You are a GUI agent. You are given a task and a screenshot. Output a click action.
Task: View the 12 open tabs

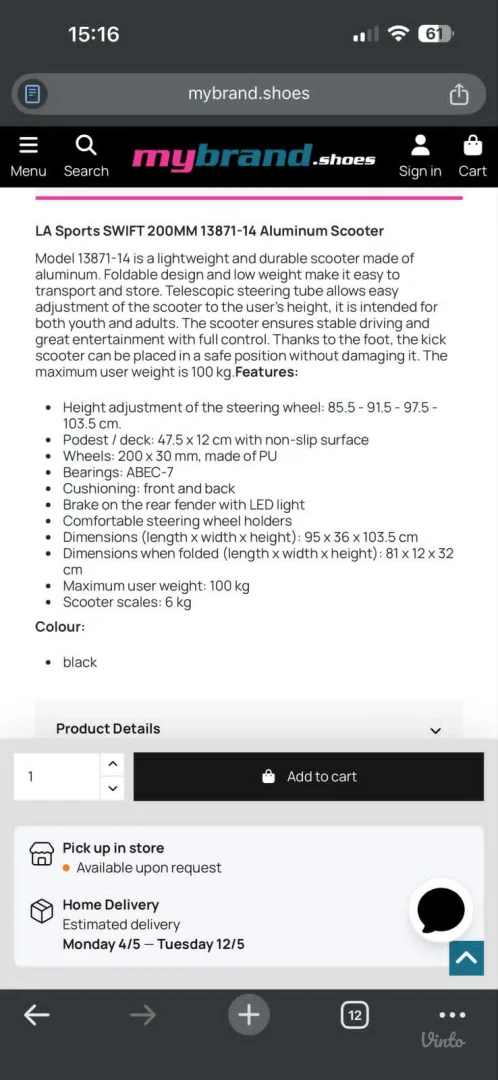pos(355,1015)
